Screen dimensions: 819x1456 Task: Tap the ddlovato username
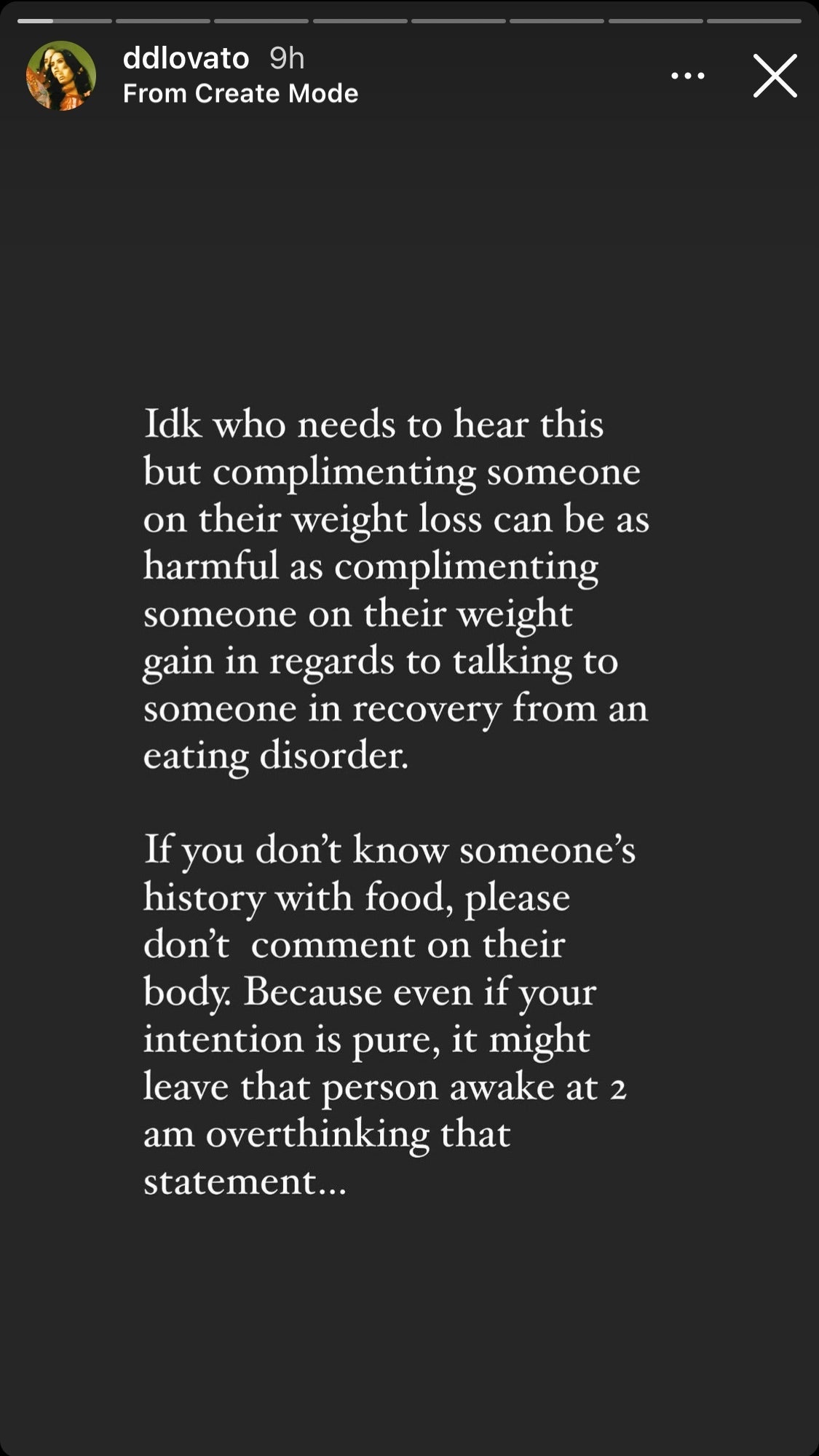[186, 58]
